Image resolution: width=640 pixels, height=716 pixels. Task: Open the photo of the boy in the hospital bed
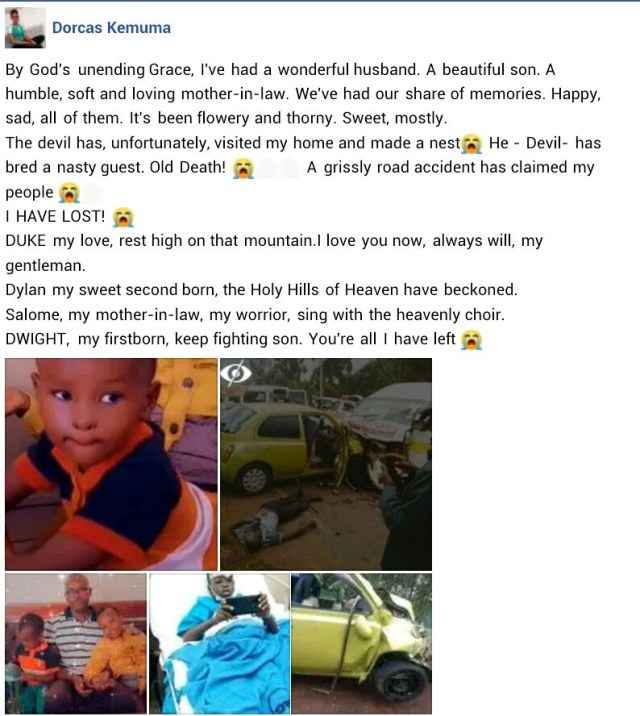coord(219,644)
